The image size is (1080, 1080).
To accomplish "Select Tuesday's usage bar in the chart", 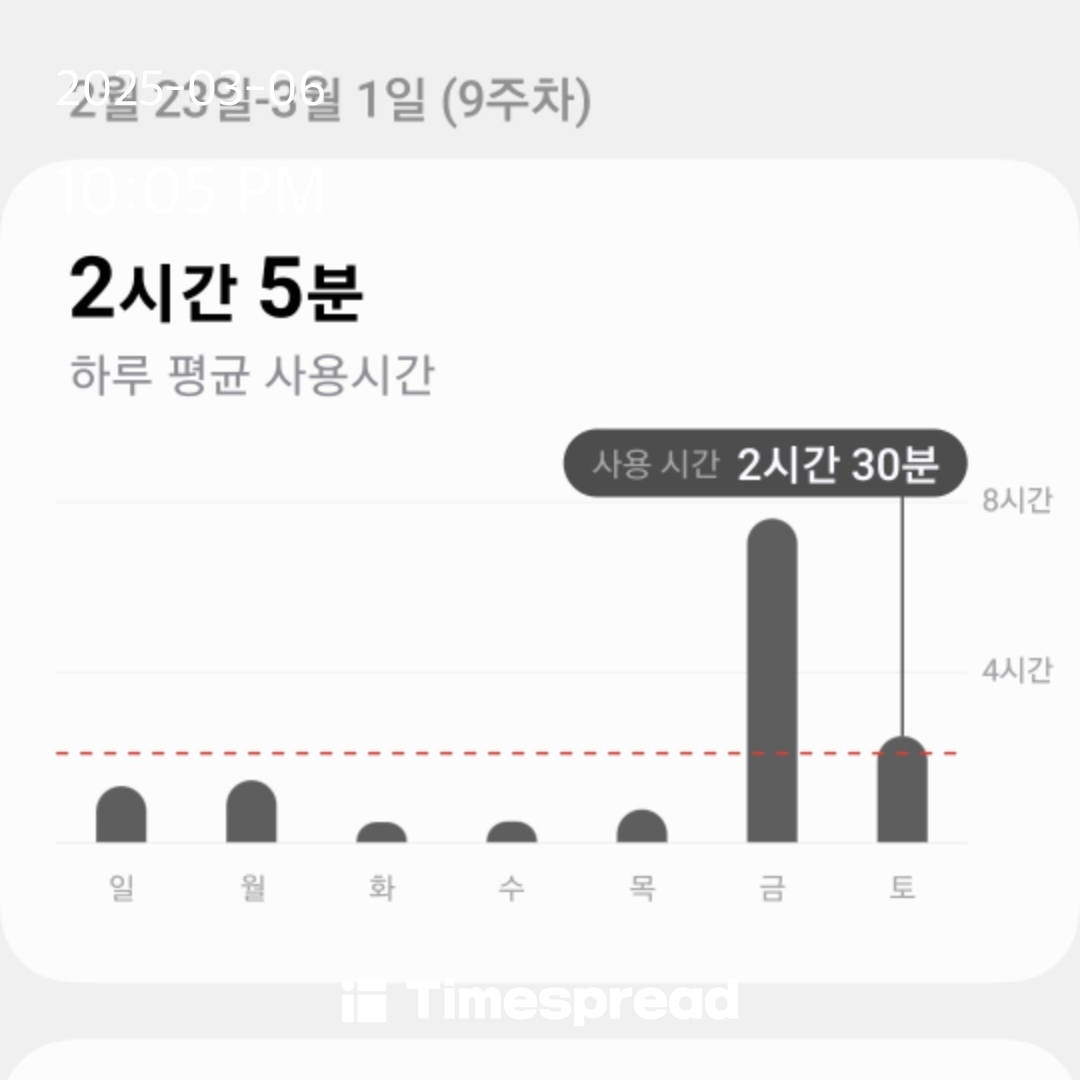I will [x=382, y=832].
